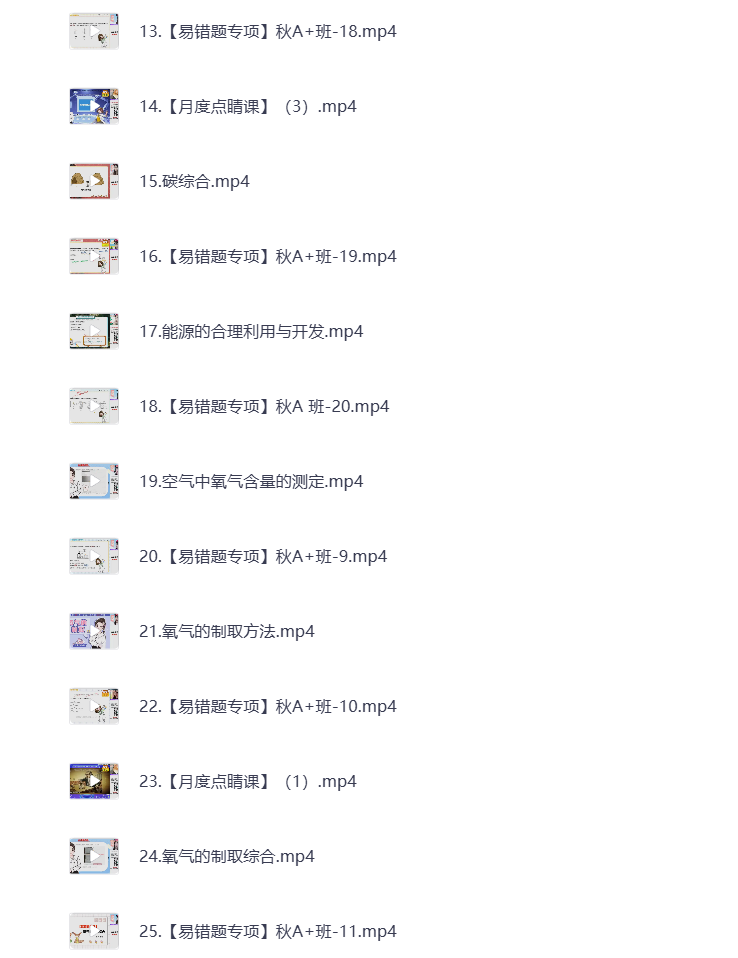Image resolution: width=738 pixels, height=958 pixels.
Task: Open 17.能源的合理利用与开发.mp4
Action: pyautogui.click(x=250, y=331)
